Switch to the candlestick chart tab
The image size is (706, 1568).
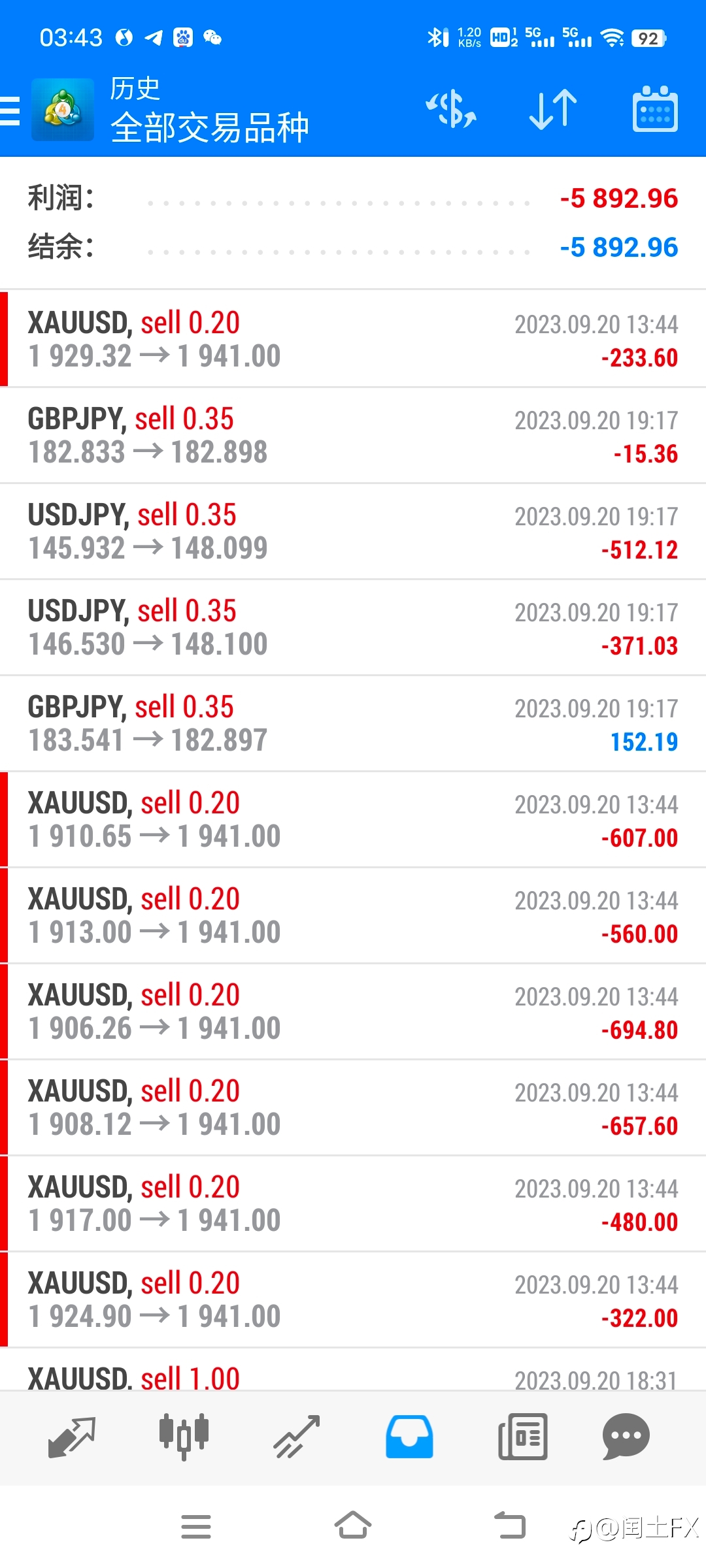coord(184,1437)
